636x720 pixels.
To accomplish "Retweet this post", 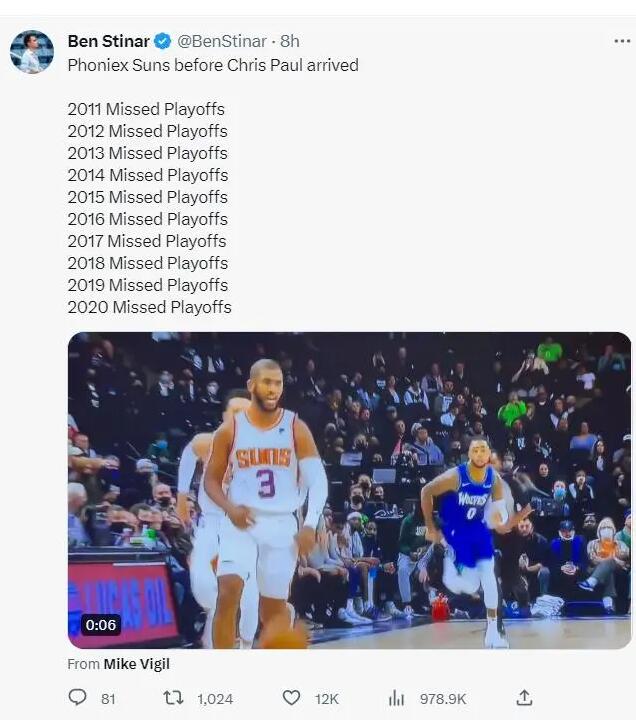I will (174, 698).
